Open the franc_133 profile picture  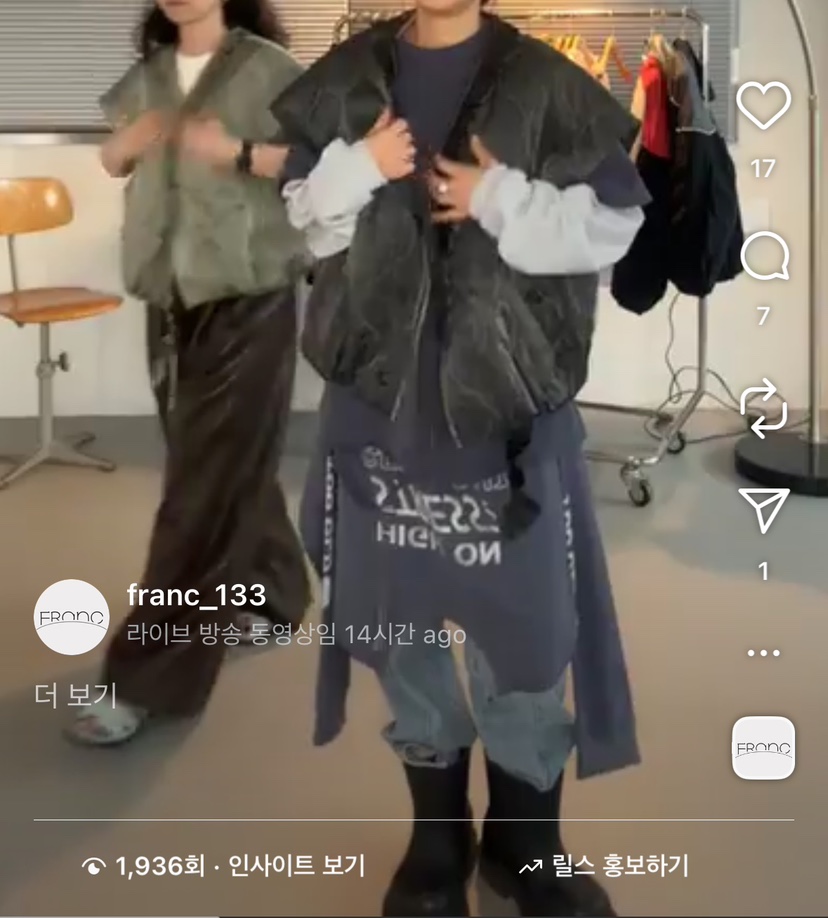71,617
